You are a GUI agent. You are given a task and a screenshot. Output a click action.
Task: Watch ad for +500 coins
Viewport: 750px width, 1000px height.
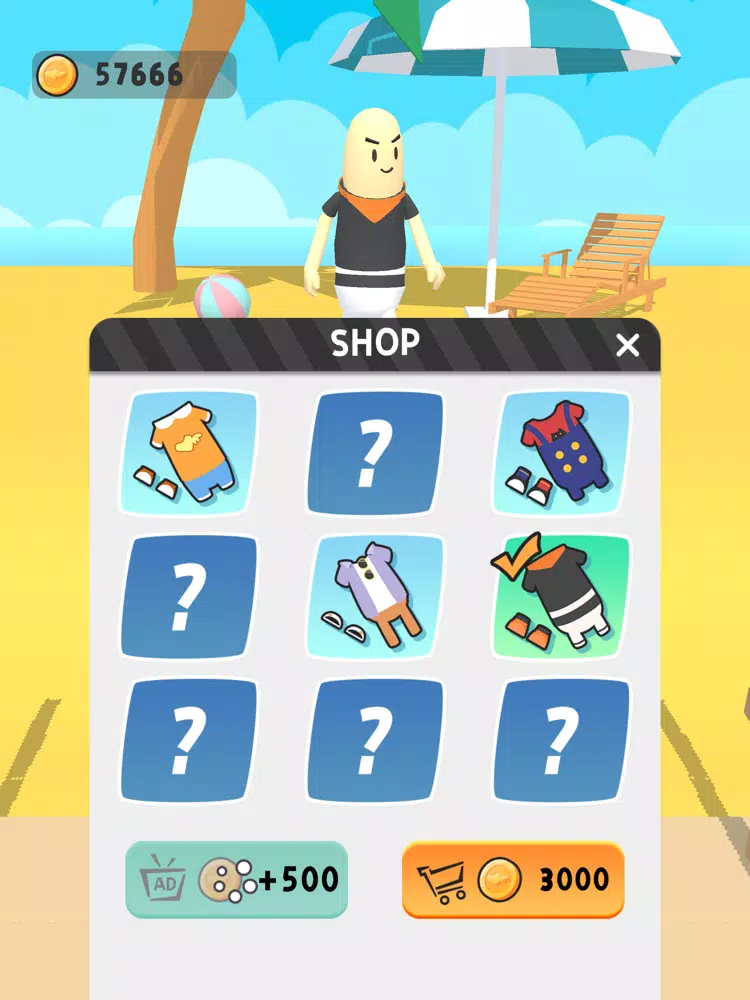point(237,880)
